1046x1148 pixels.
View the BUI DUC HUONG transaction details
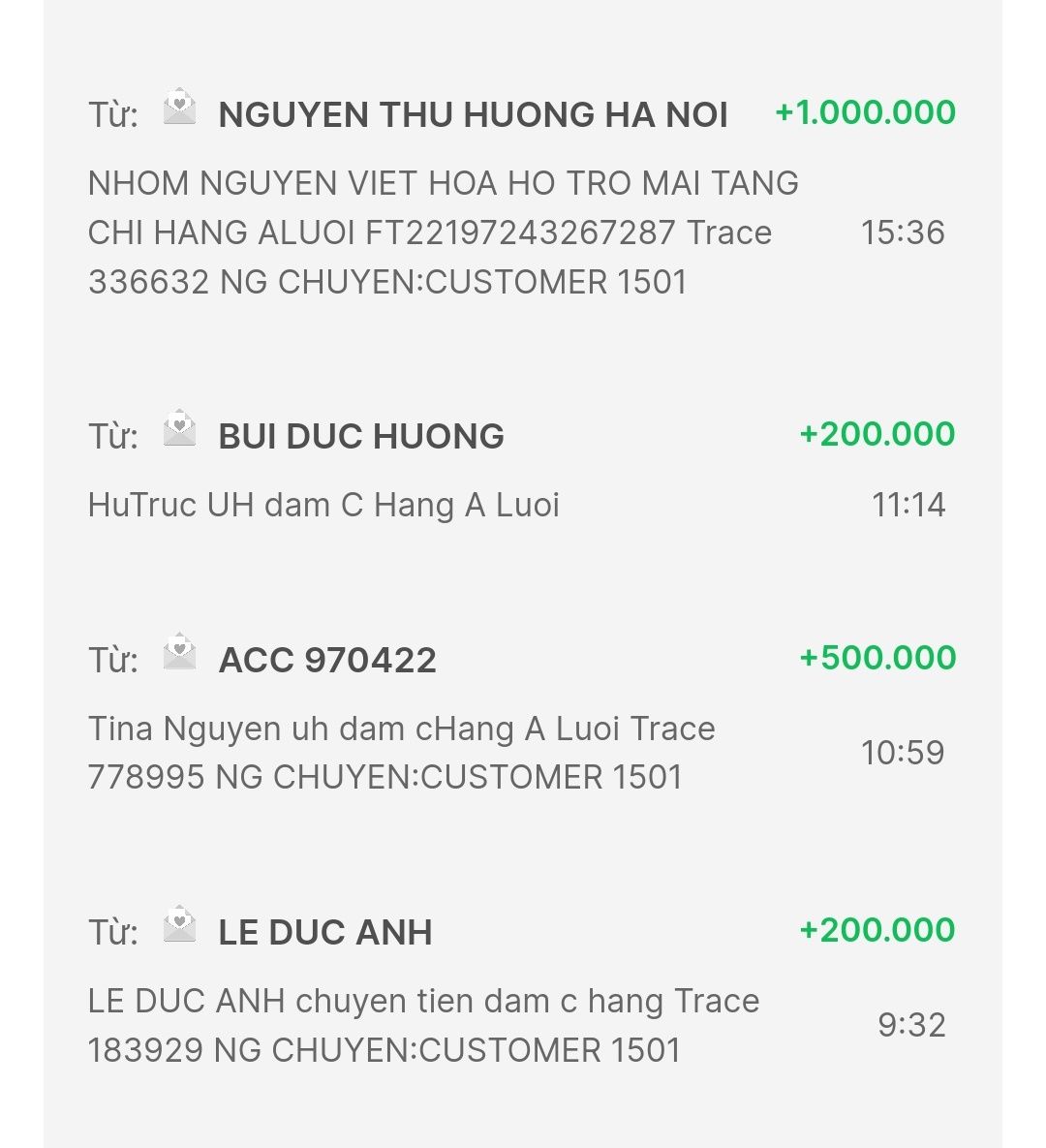pos(361,436)
